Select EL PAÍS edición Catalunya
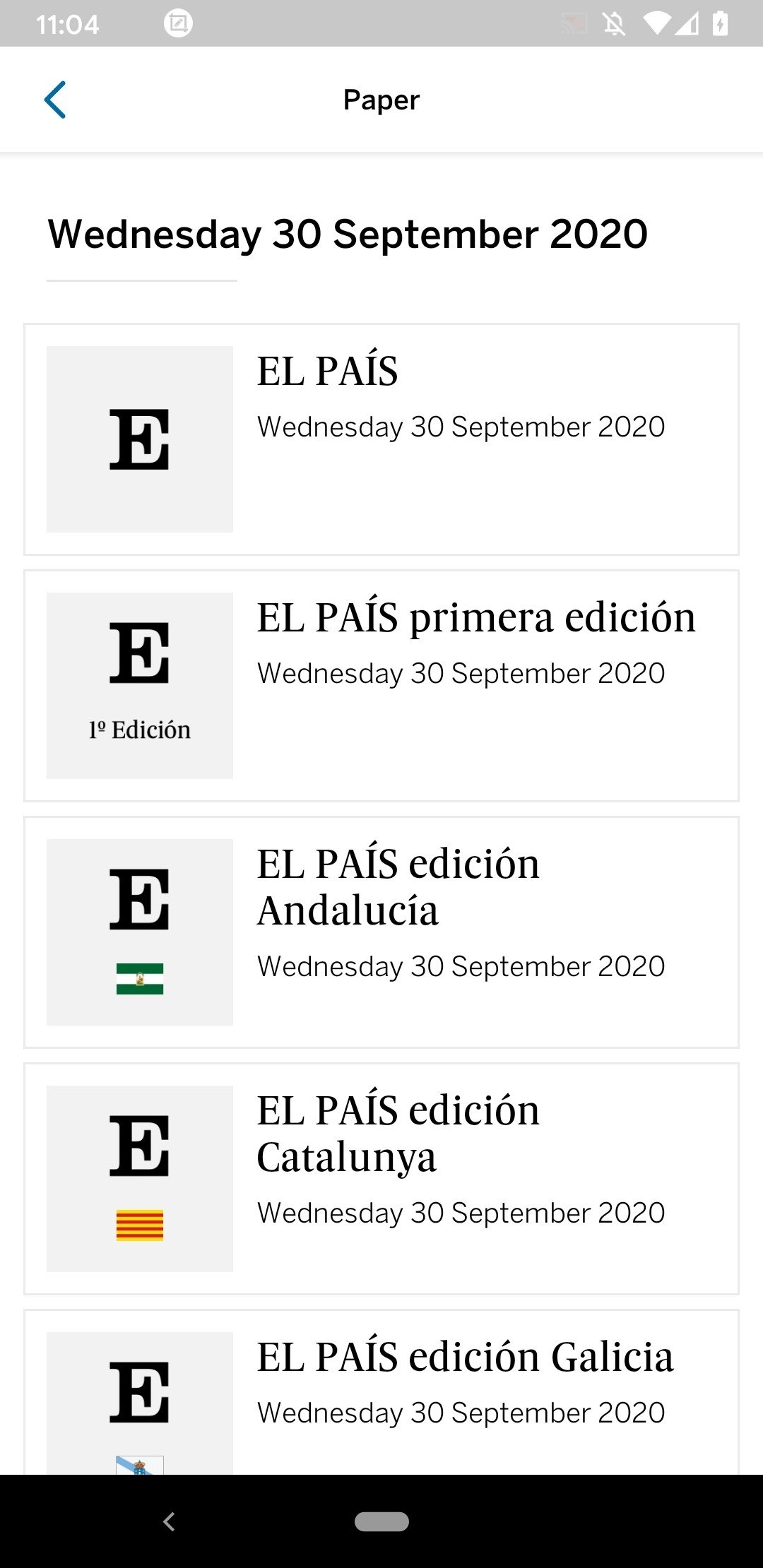The image size is (763, 1568). coord(381,1179)
